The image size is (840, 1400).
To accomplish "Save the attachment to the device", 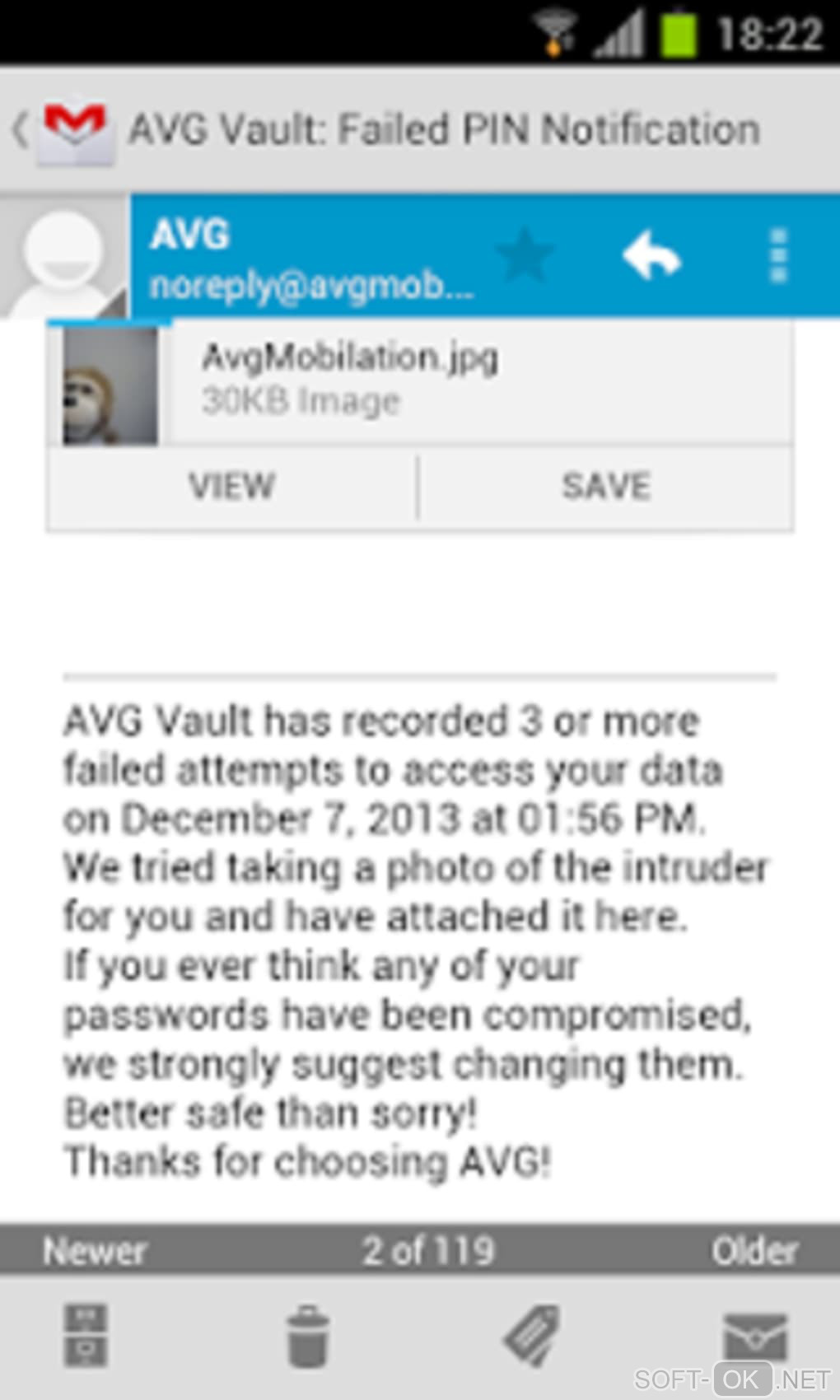I will 606,487.
